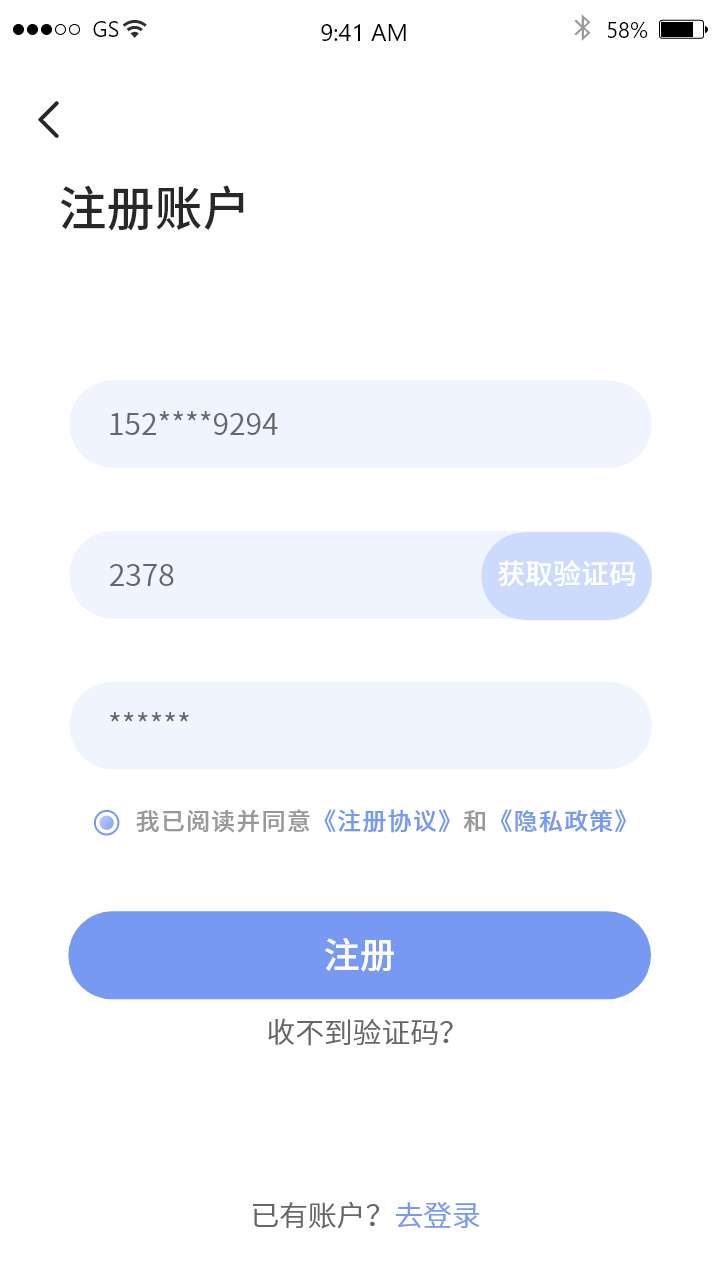Go to login via 去登录

(x=438, y=1216)
